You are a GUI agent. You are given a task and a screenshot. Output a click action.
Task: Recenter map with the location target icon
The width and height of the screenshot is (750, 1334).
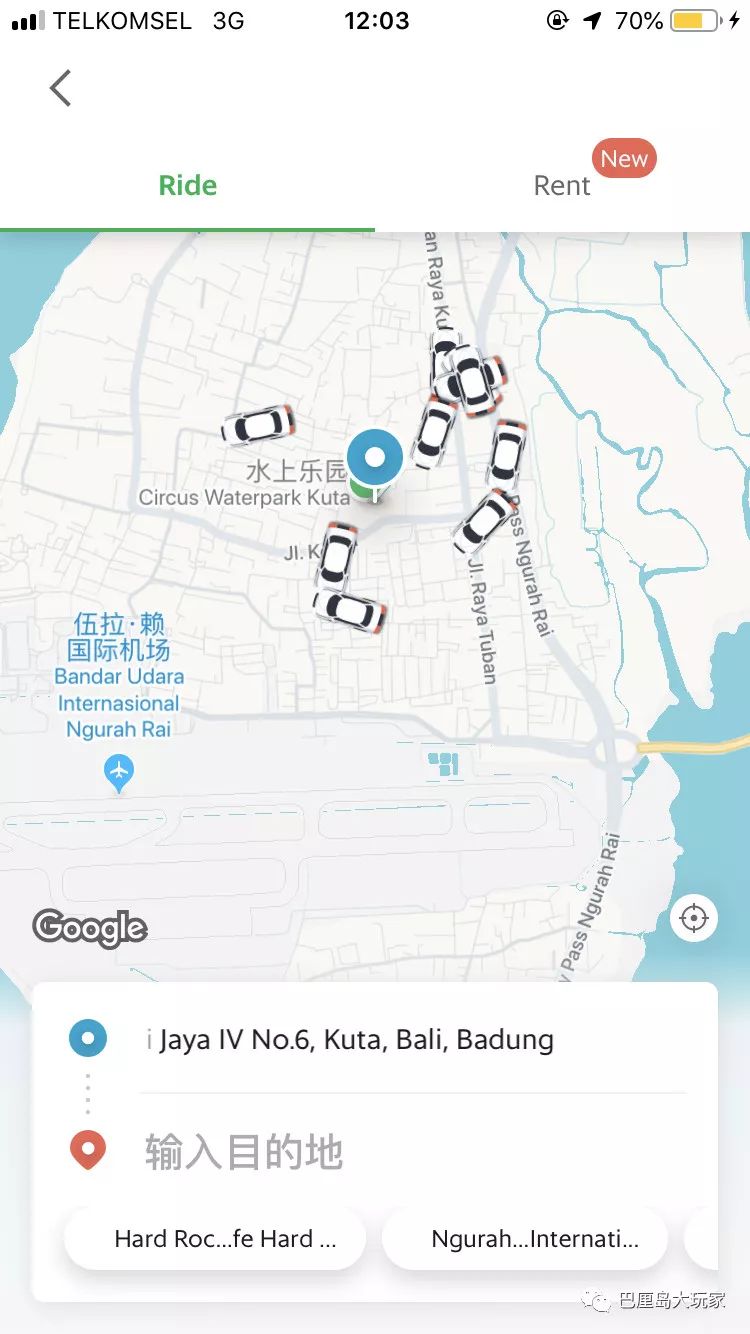tap(694, 917)
